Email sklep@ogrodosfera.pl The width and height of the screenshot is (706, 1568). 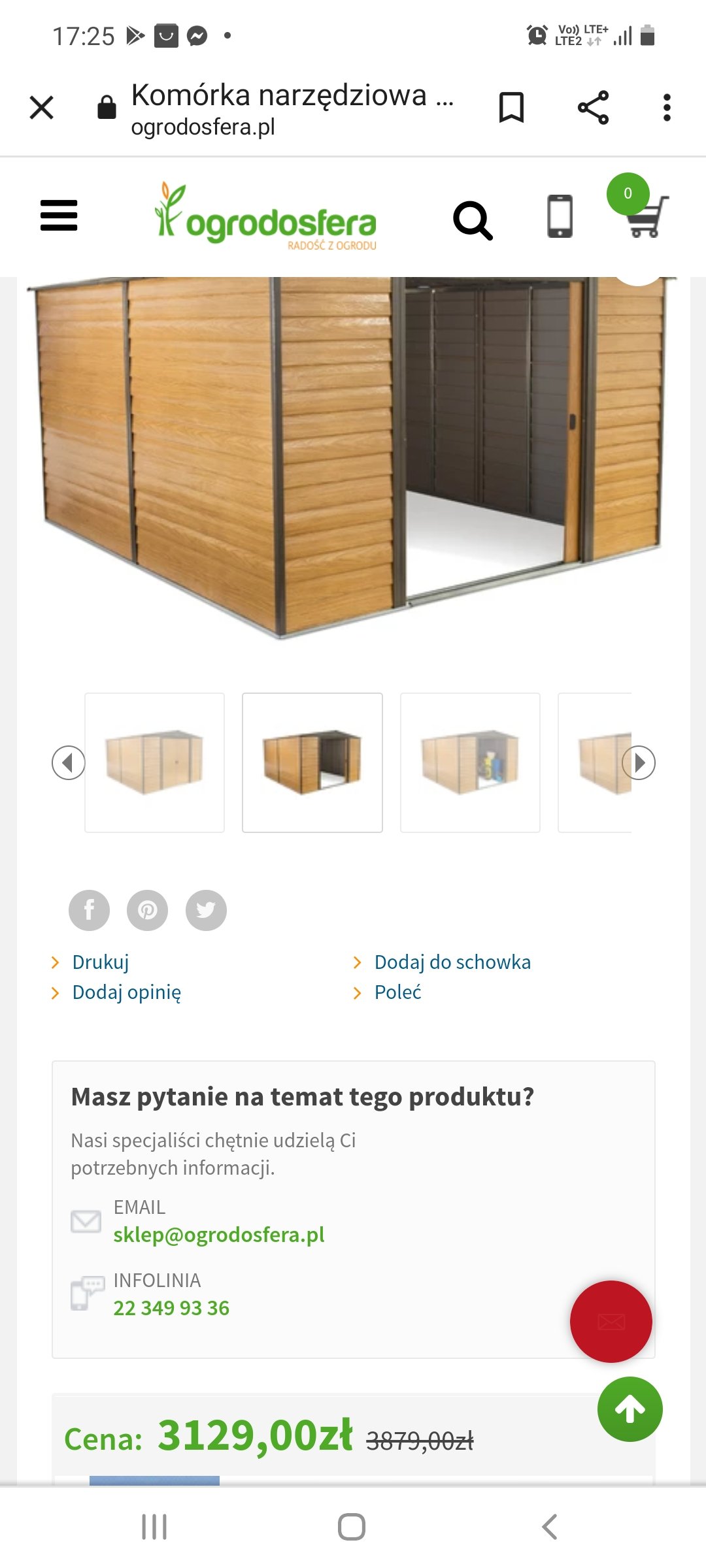(x=219, y=1235)
